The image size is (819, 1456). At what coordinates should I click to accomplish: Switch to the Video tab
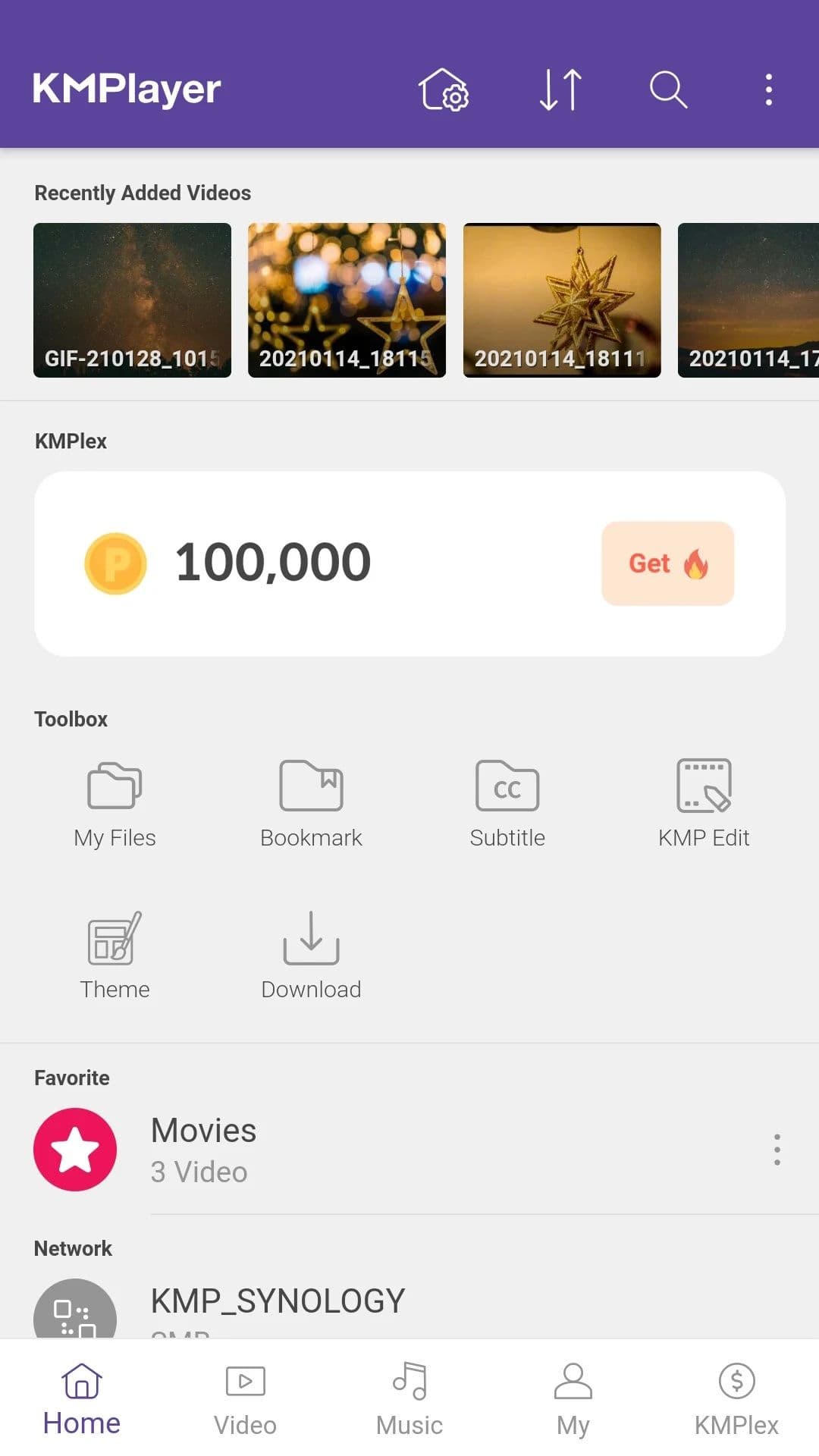[x=244, y=1399]
